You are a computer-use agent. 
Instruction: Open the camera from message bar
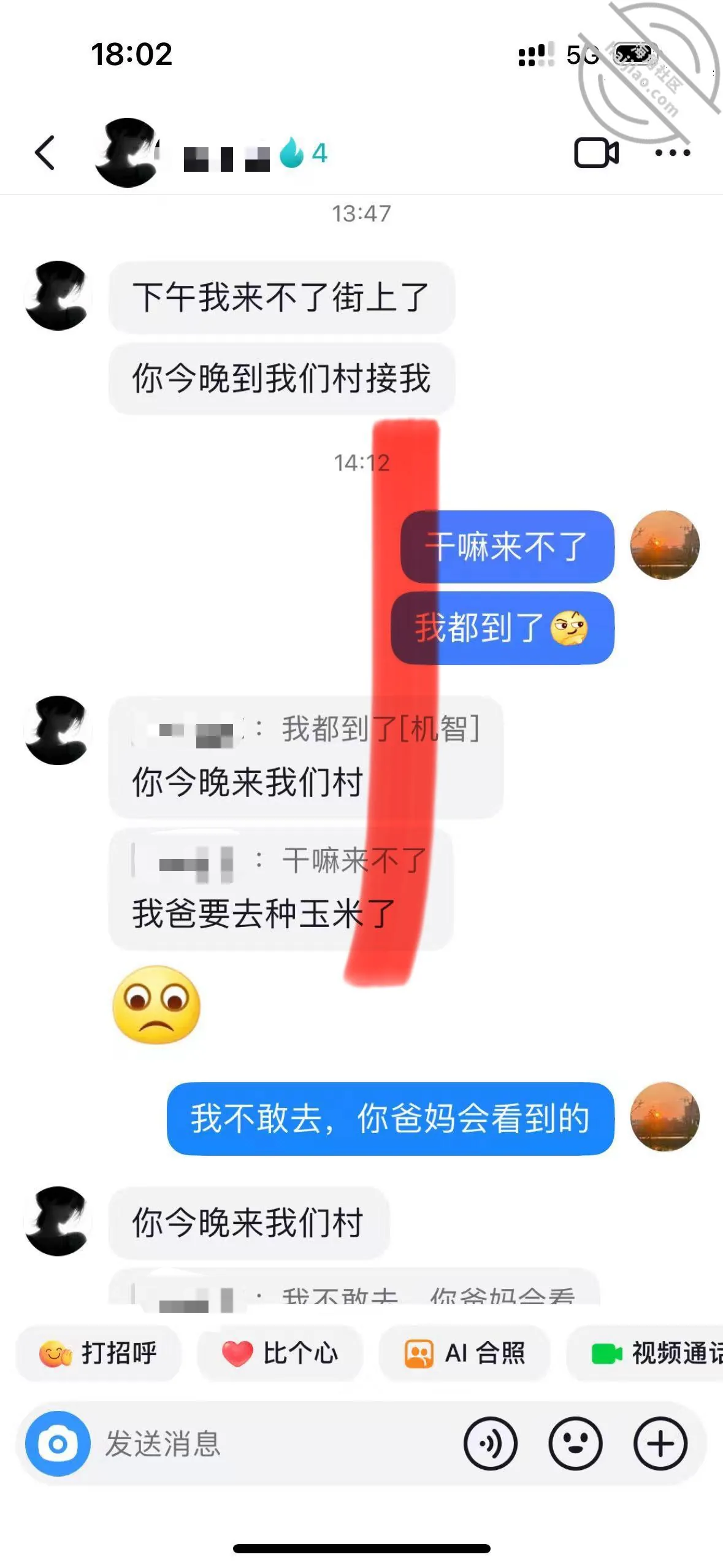coord(58,1443)
